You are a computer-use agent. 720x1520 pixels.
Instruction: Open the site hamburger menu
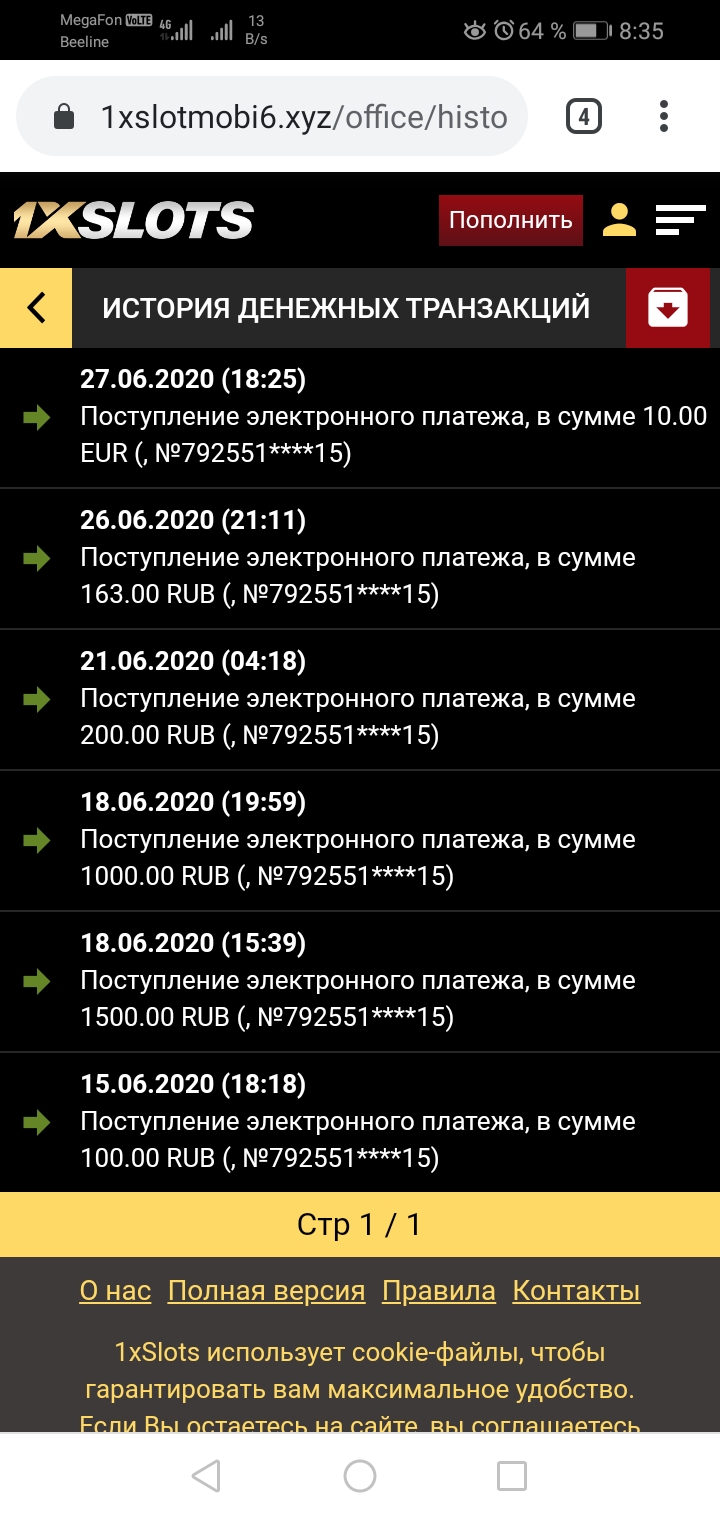[x=680, y=220]
